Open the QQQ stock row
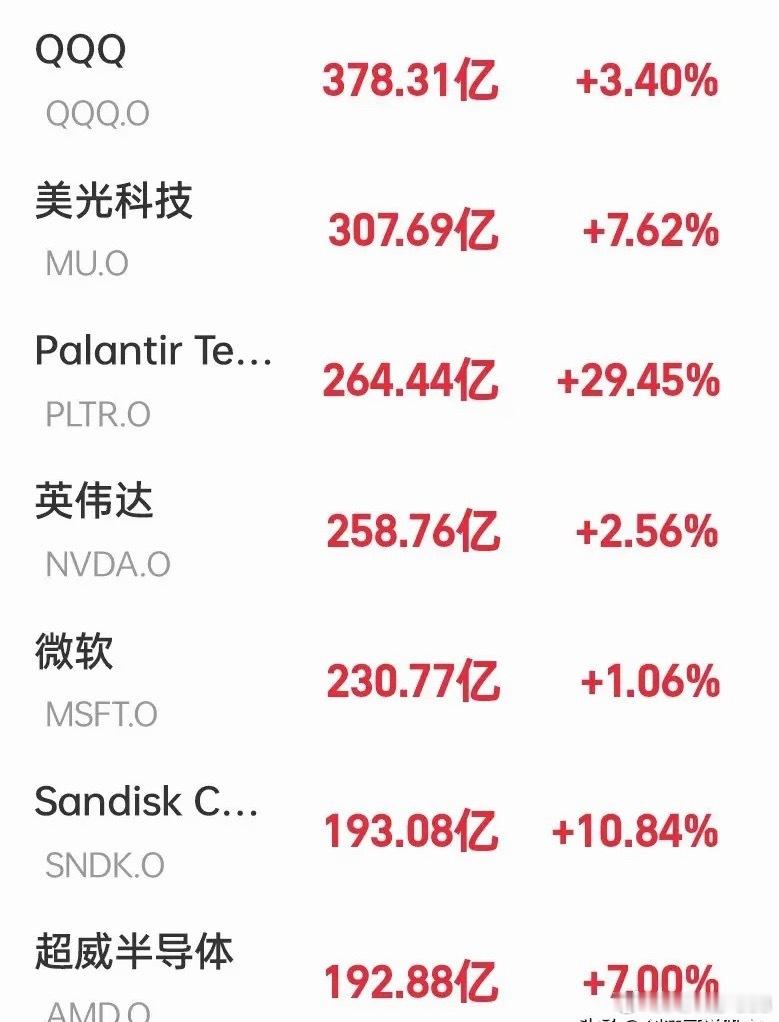This screenshot has height=1022, width=779. (389, 80)
